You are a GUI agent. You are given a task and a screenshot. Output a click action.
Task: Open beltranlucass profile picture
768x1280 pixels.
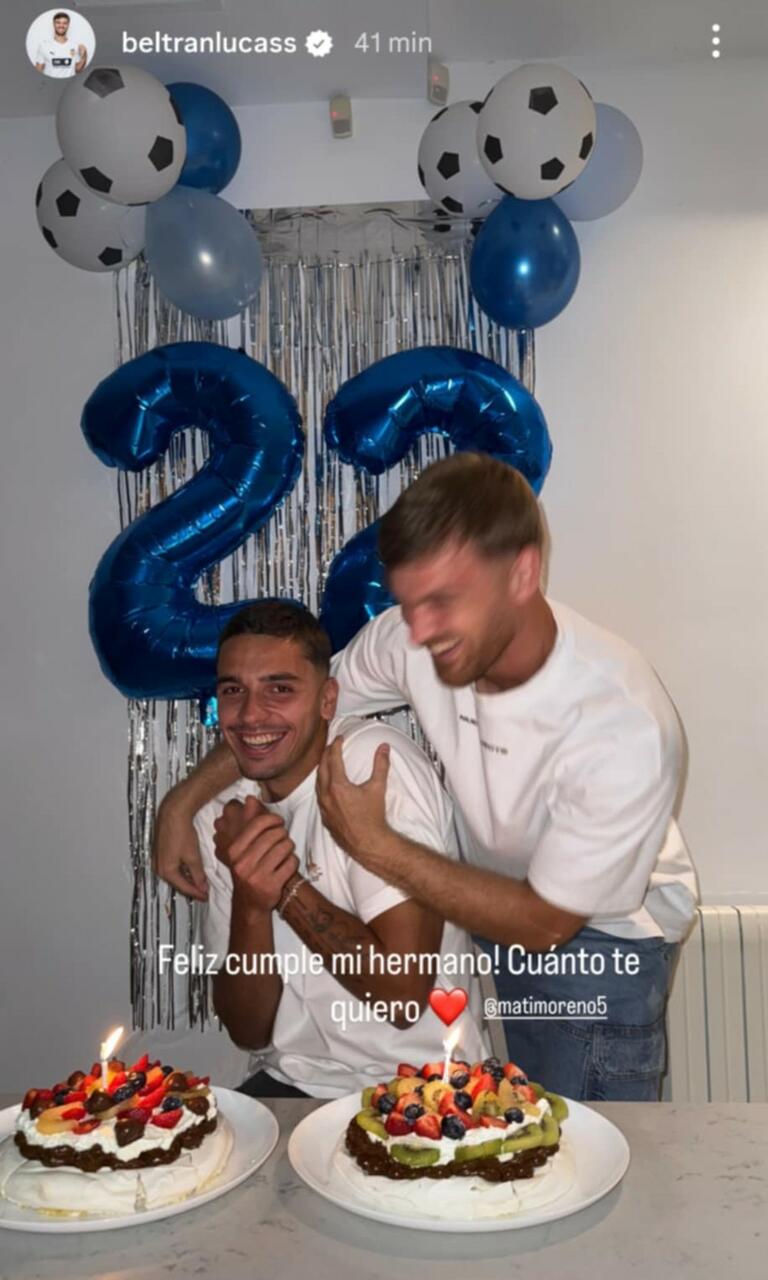click(x=60, y=43)
